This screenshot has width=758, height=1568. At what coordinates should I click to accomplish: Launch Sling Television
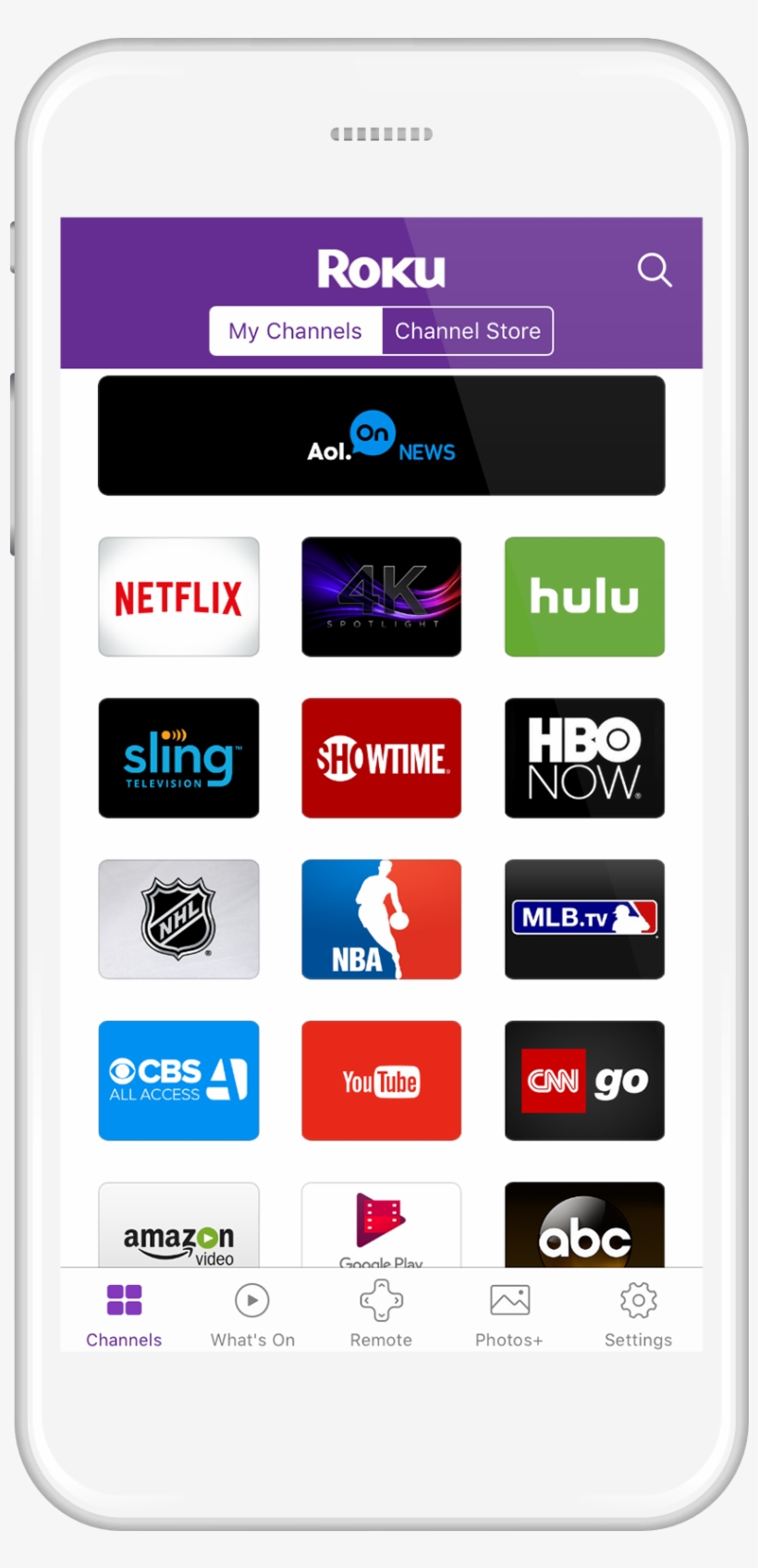click(178, 758)
